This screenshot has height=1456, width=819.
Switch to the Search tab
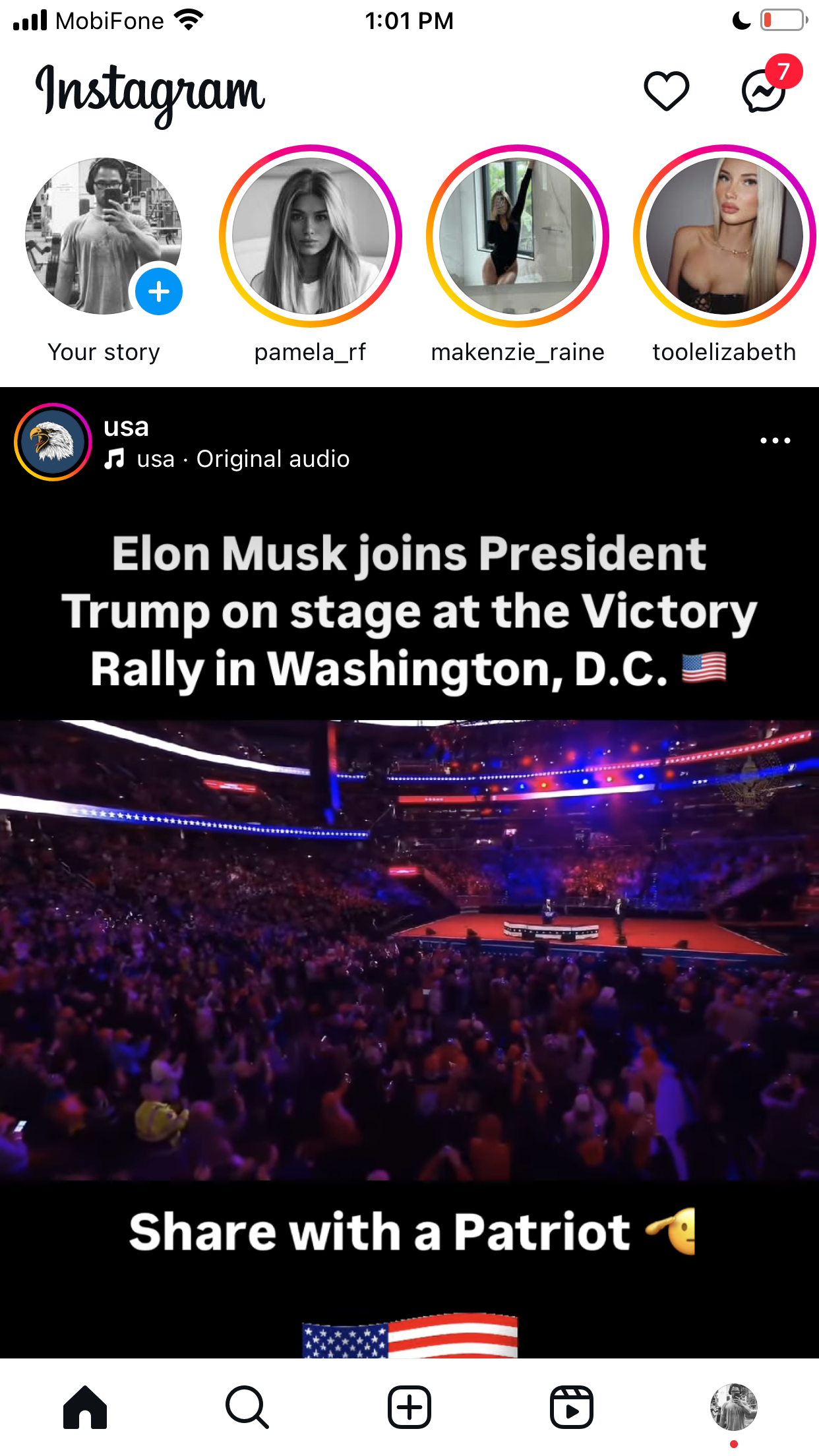coord(247,1407)
